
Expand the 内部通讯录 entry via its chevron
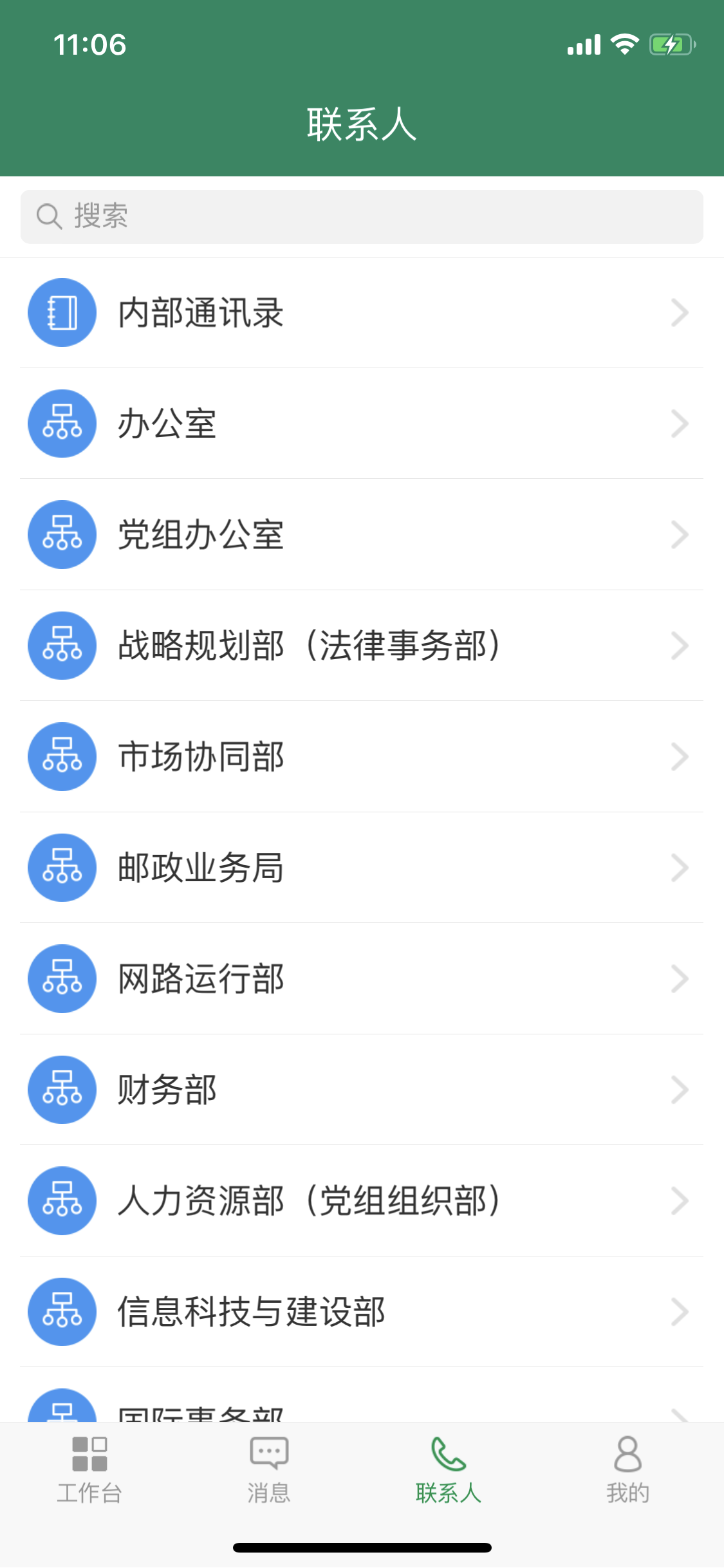click(x=680, y=313)
